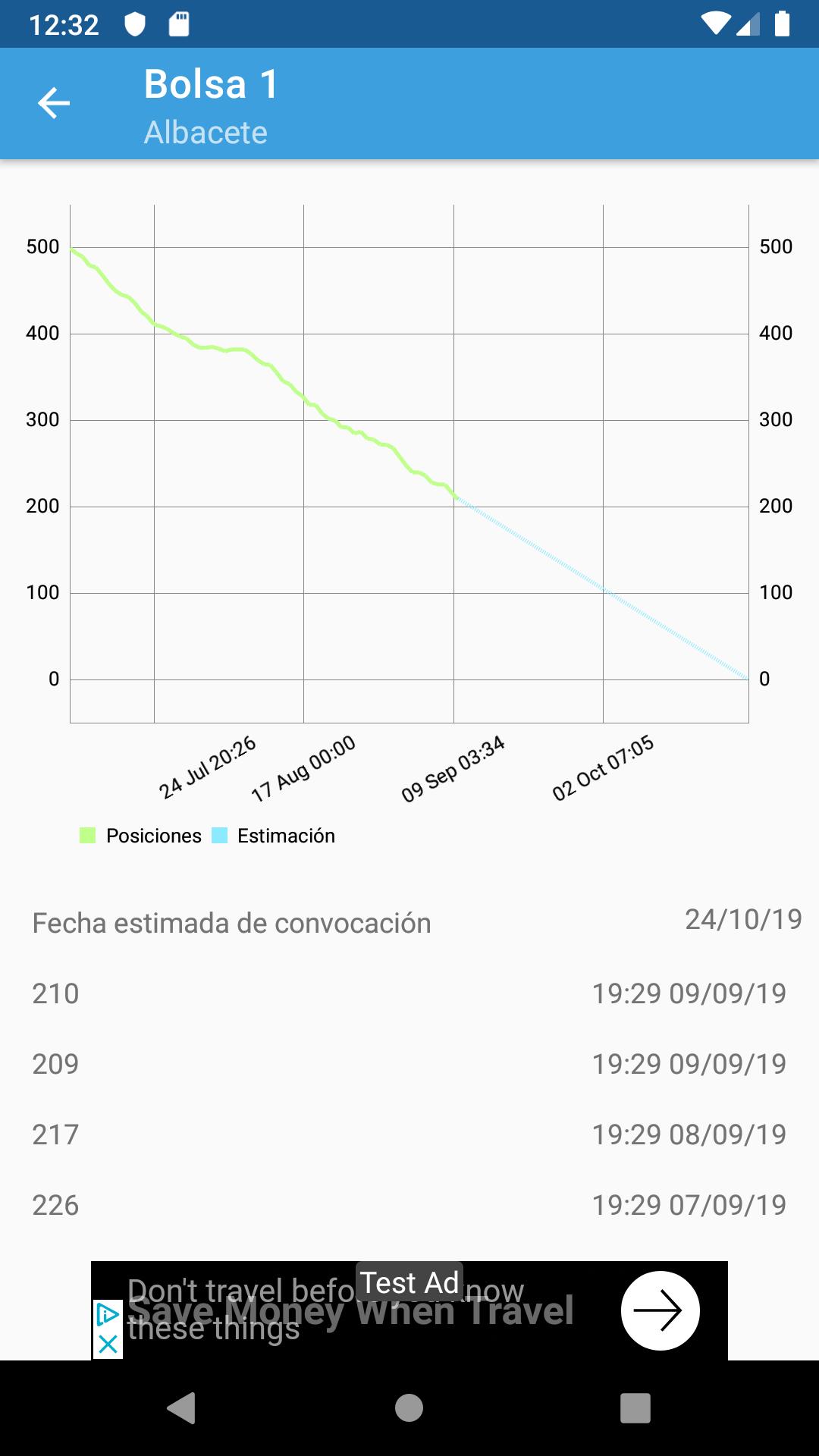The height and width of the screenshot is (1456, 819).
Task: Open recent apps overview
Action: click(635, 1408)
